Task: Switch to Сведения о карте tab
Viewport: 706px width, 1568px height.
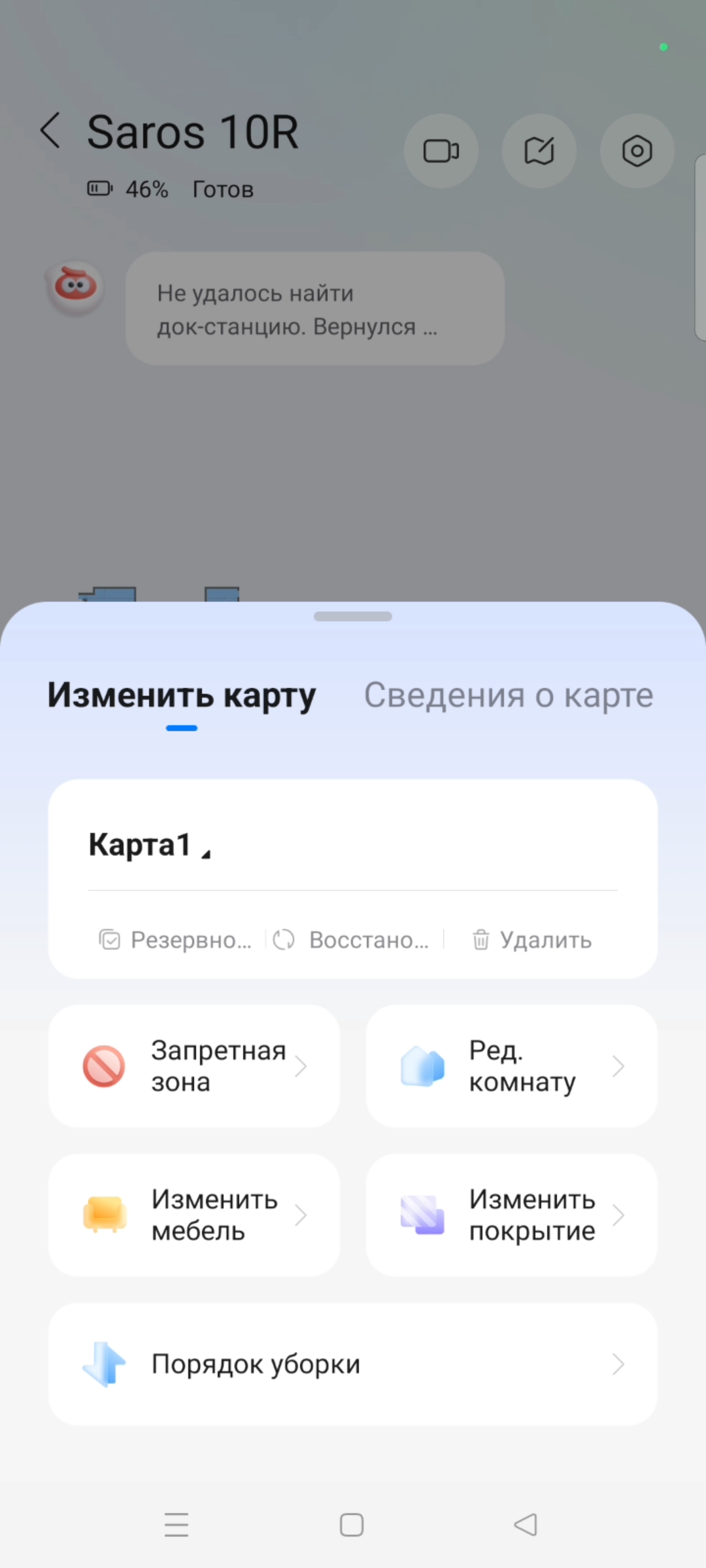Action: point(508,695)
